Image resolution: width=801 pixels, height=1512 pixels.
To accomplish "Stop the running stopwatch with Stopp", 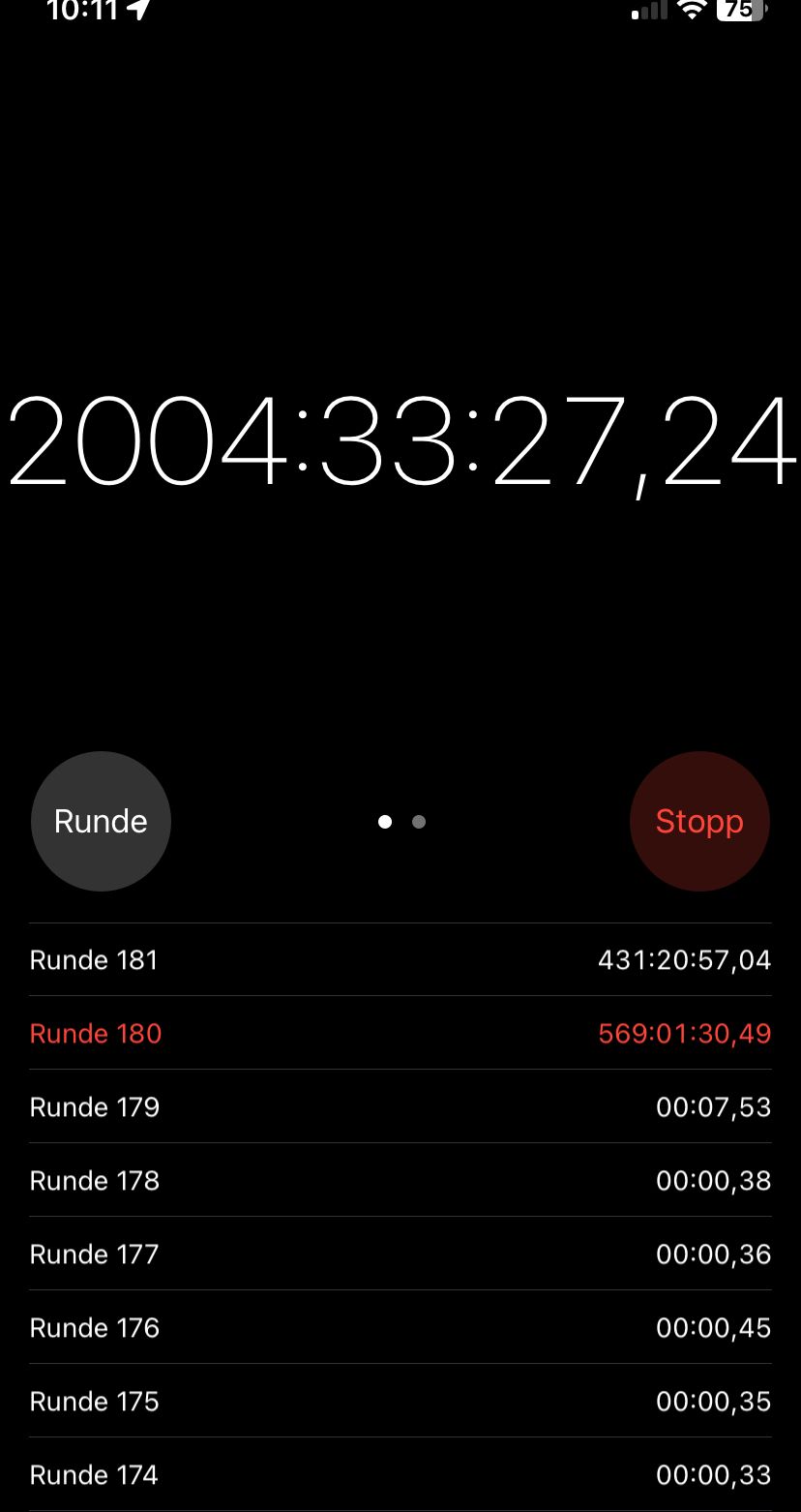I will [699, 821].
